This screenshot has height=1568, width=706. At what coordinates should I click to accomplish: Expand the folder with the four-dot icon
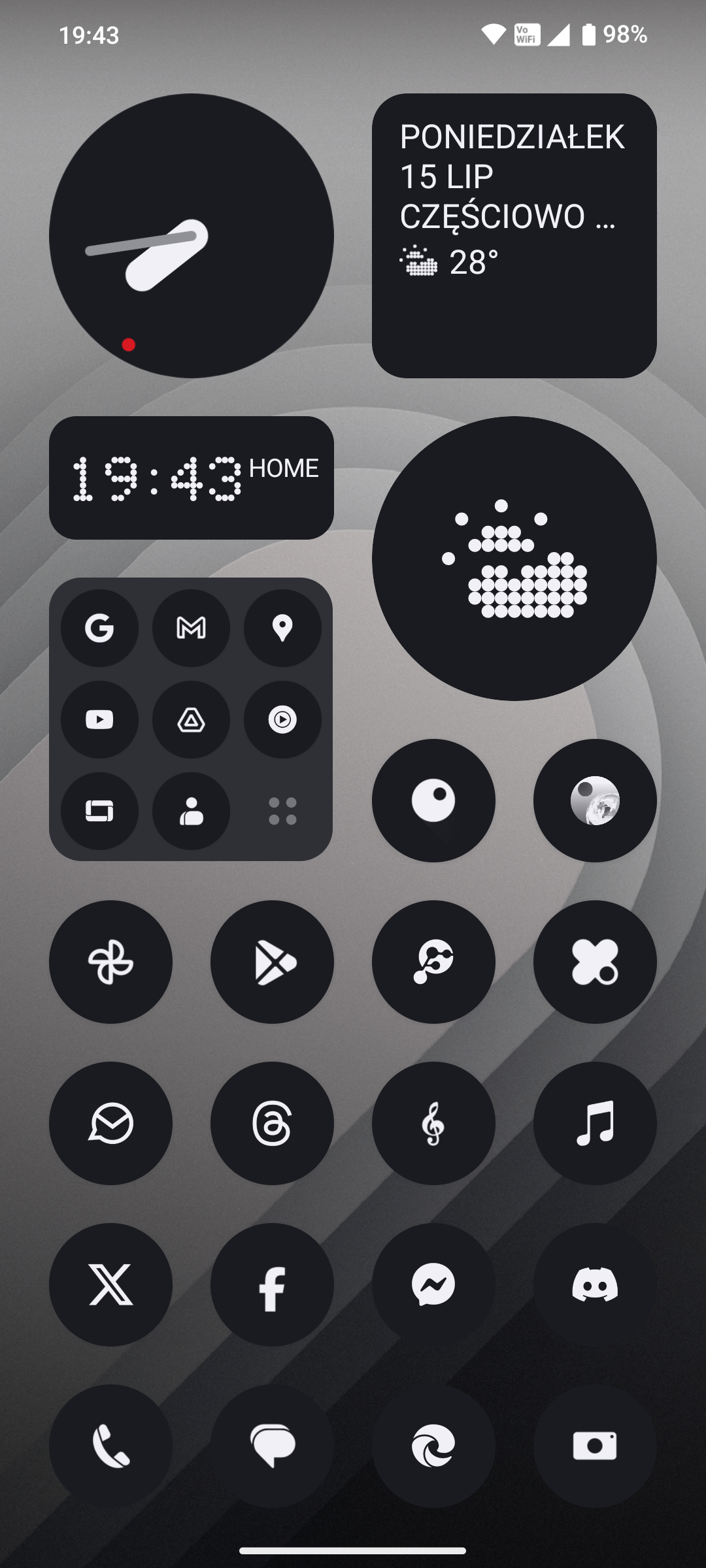click(282, 811)
